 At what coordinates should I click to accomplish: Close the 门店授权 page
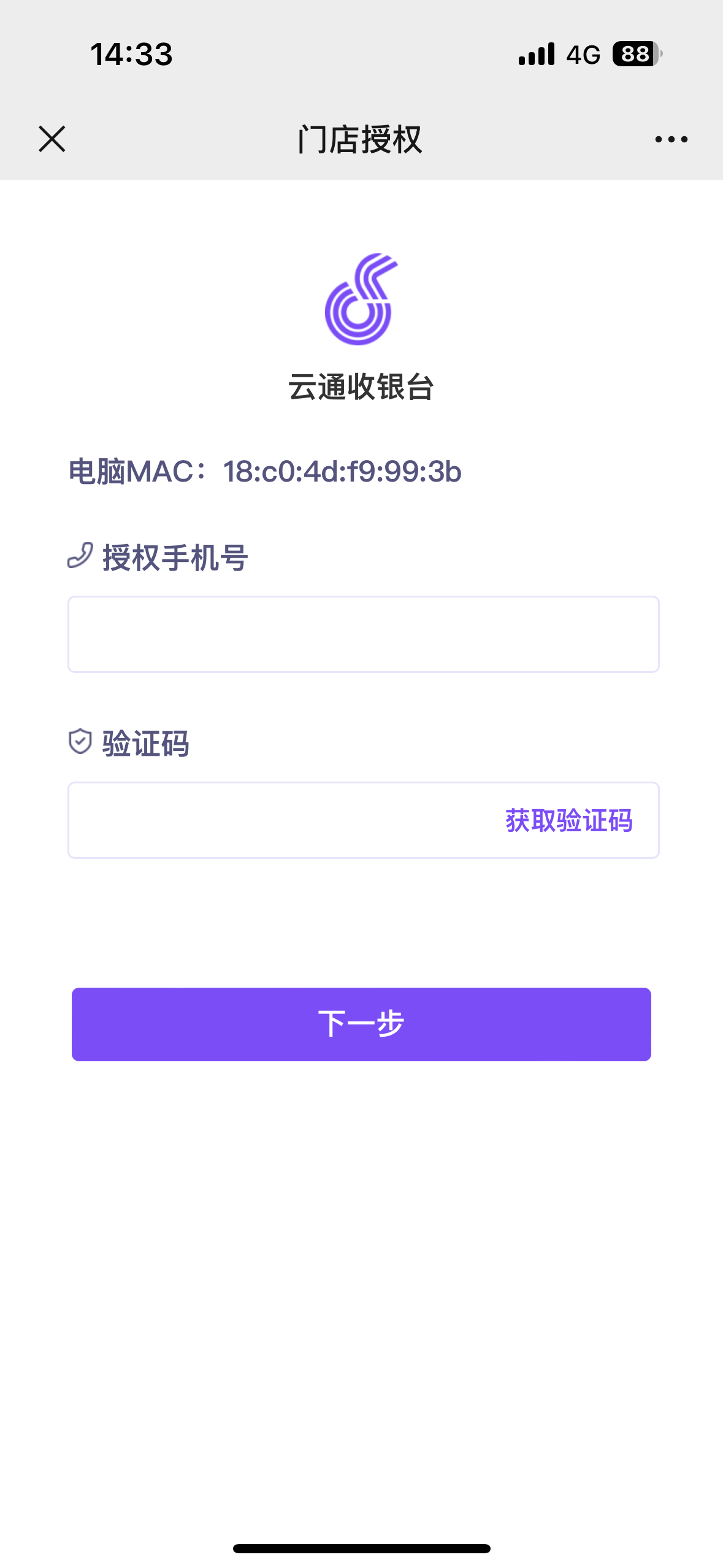[52, 139]
